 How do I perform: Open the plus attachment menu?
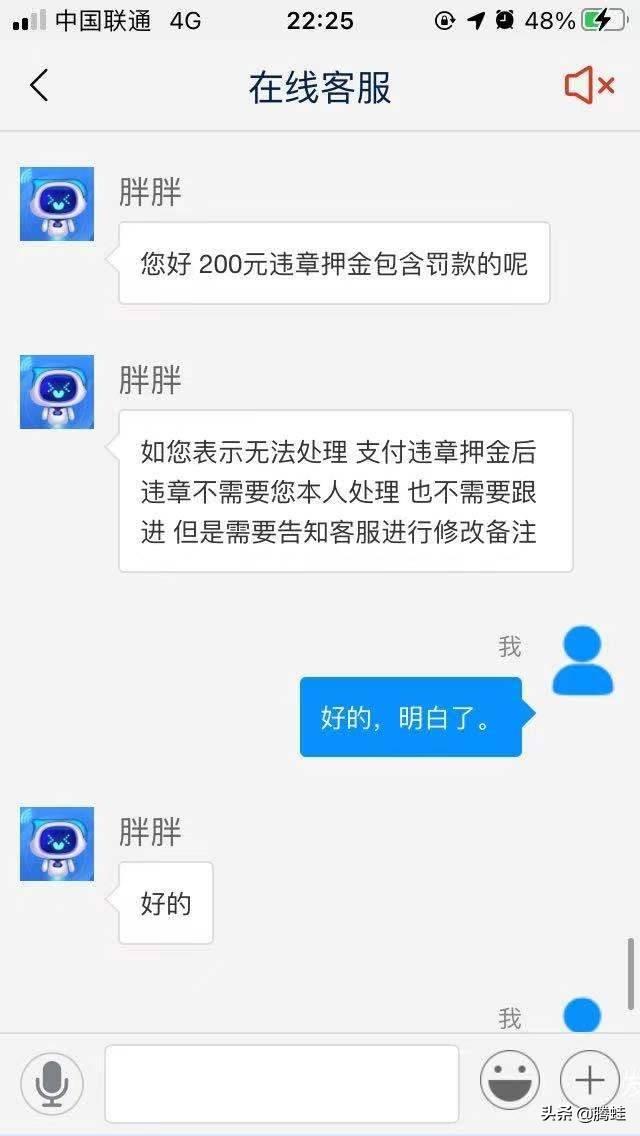click(x=589, y=1081)
